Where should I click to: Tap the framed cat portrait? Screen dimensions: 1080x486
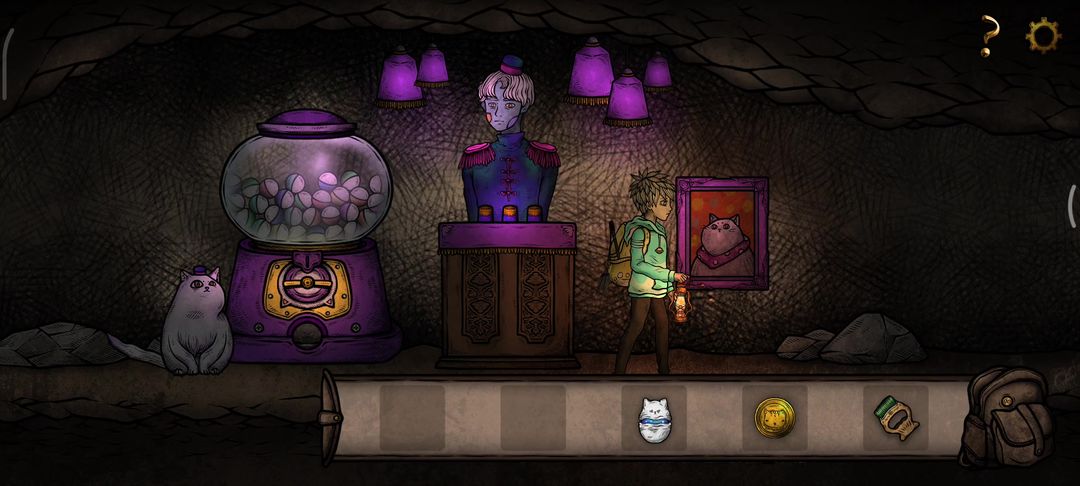coord(723,234)
